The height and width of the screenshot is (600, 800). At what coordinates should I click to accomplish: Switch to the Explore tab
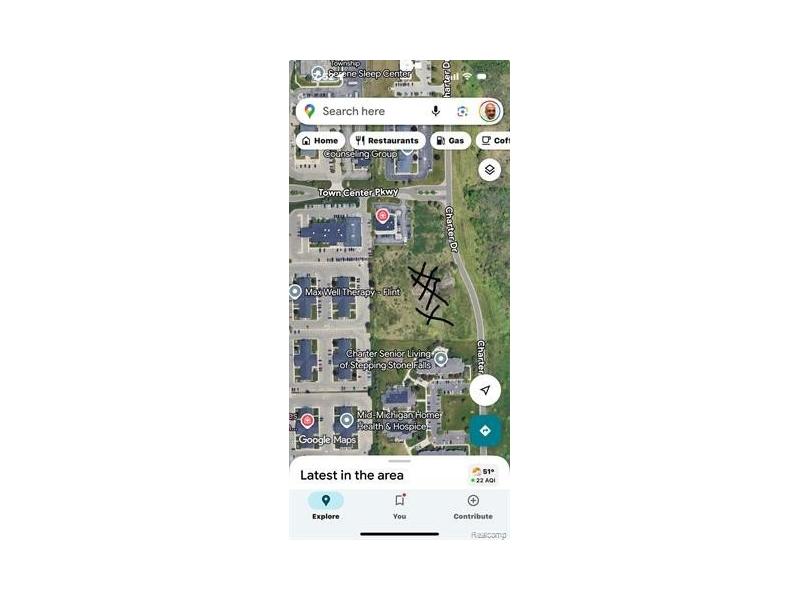pyautogui.click(x=325, y=506)
